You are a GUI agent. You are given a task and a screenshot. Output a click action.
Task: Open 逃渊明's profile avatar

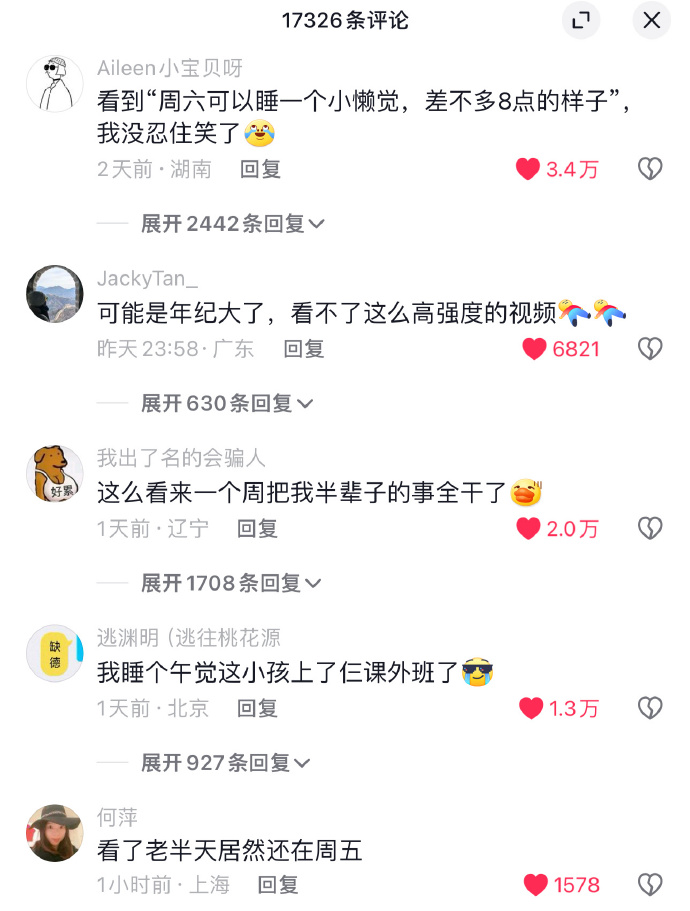coord(54,653)
